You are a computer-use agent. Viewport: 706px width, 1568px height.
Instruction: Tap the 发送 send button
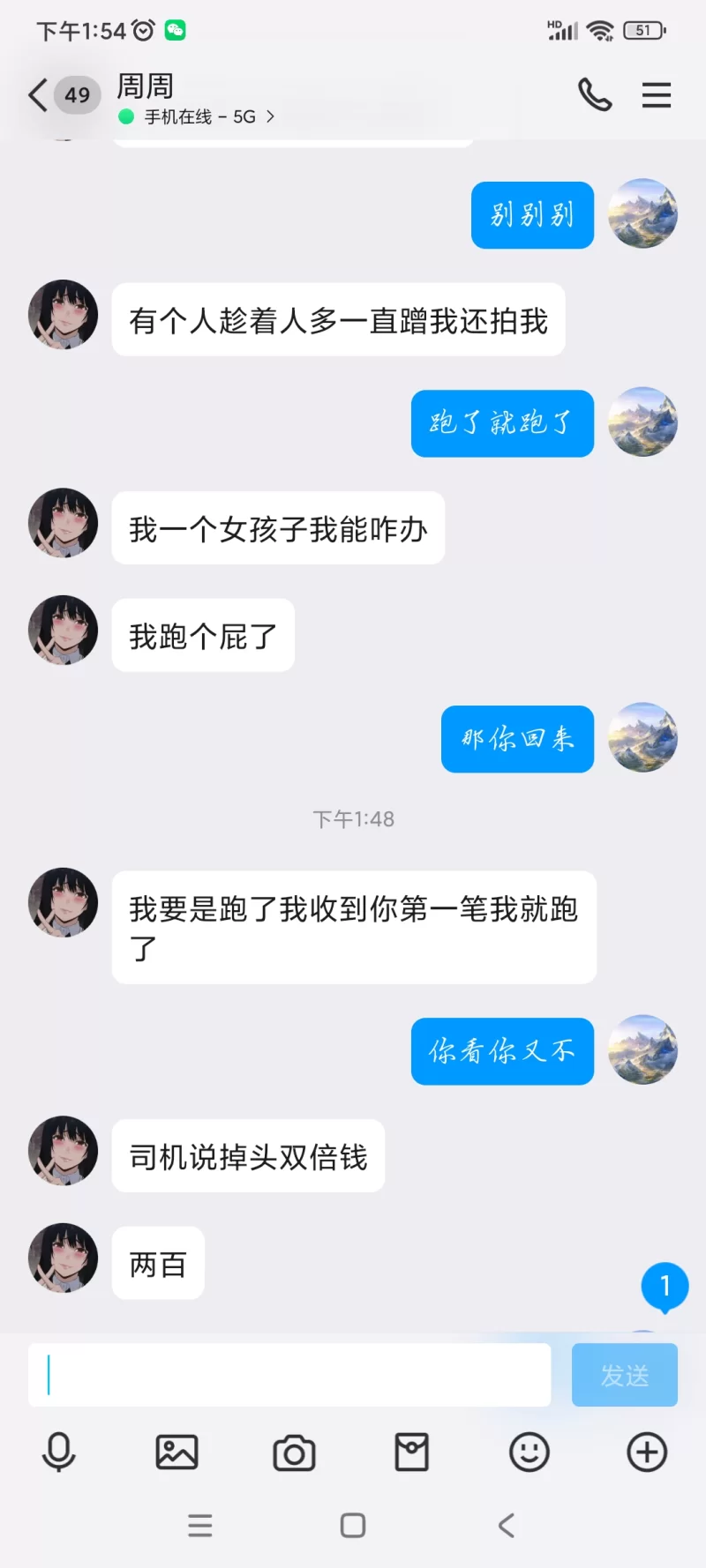click(x=624, y=1375)
